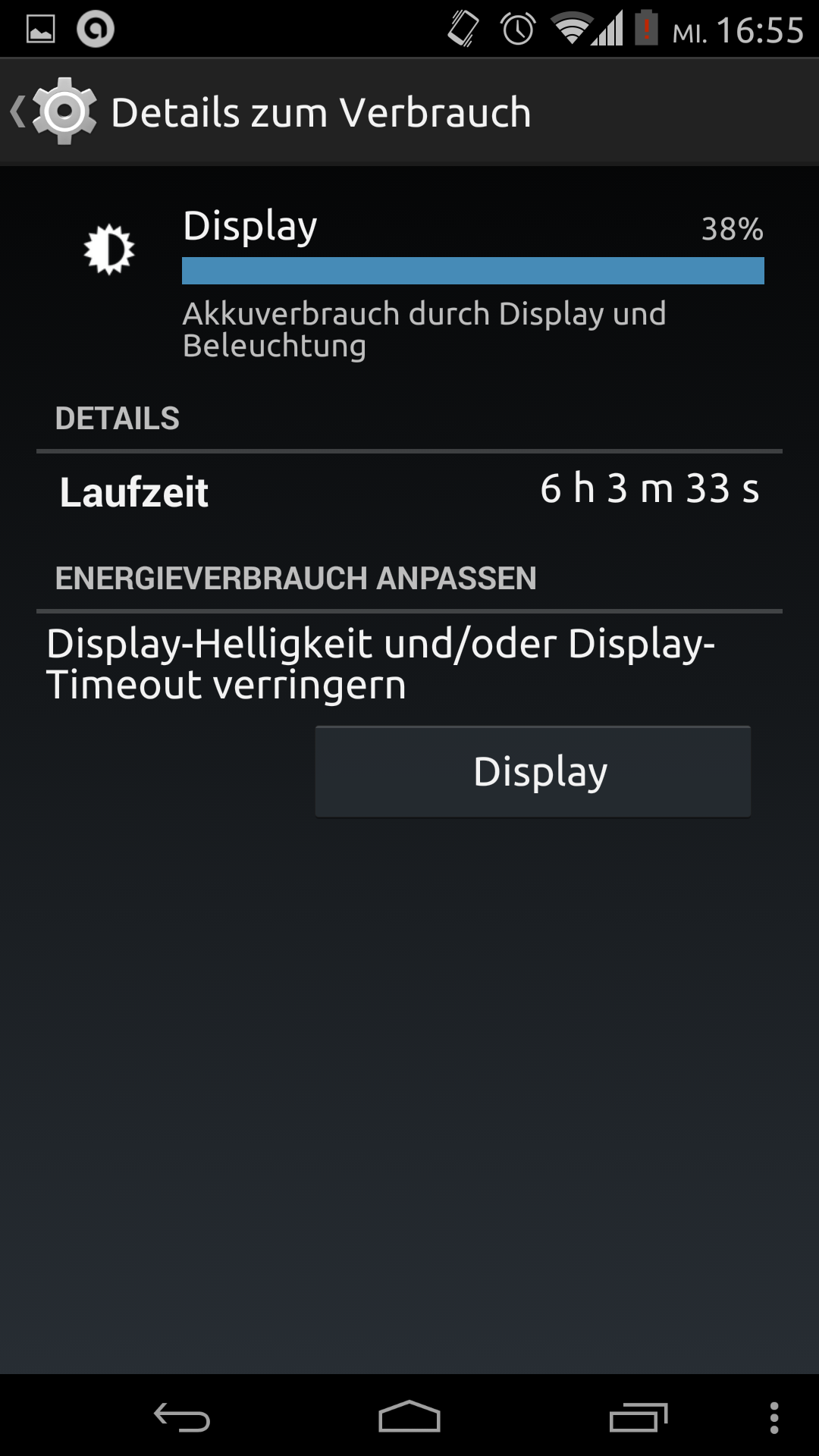Open the Display settings button
Screen dimensions: 819x1456
tap(532, 771)
